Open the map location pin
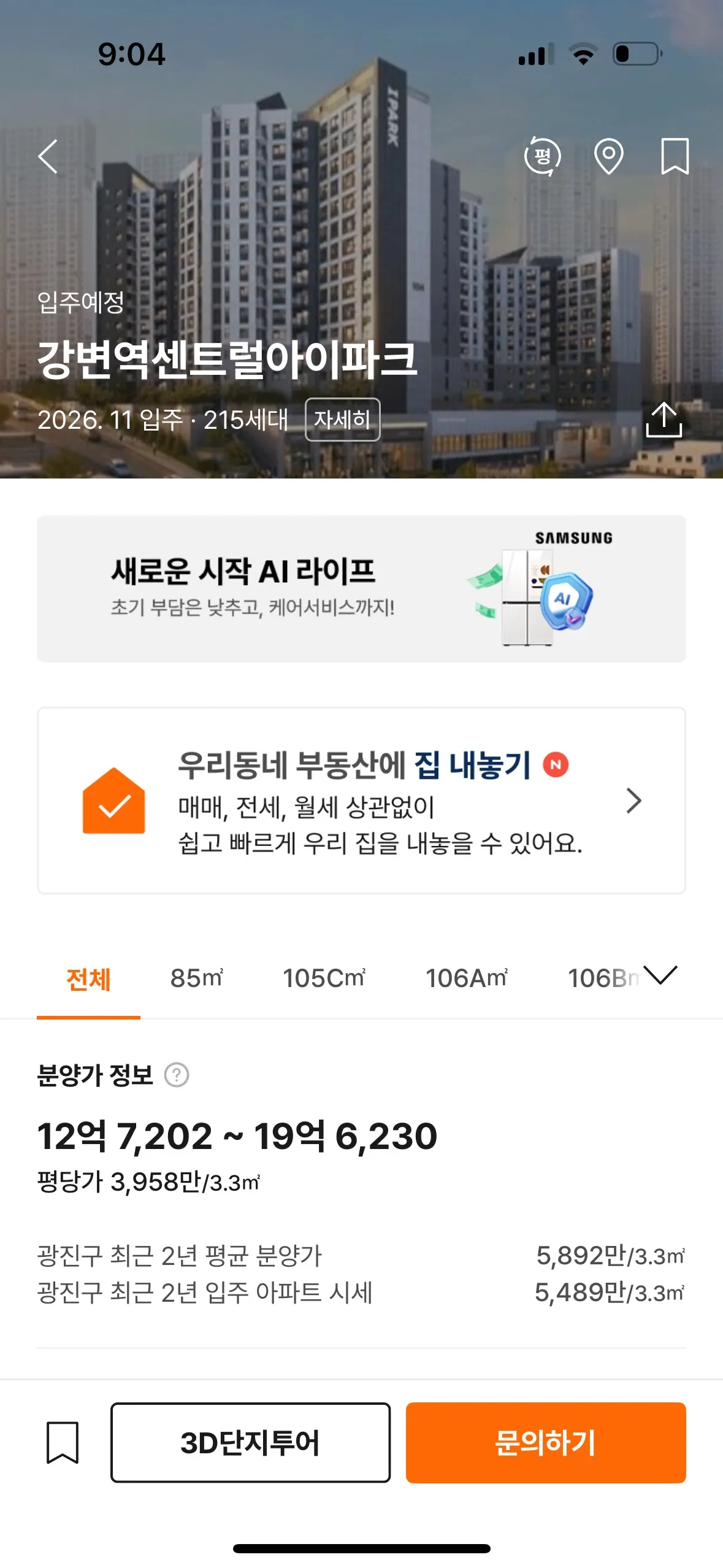The height and width of the screenshot is (1568, 723). (608, 156)
